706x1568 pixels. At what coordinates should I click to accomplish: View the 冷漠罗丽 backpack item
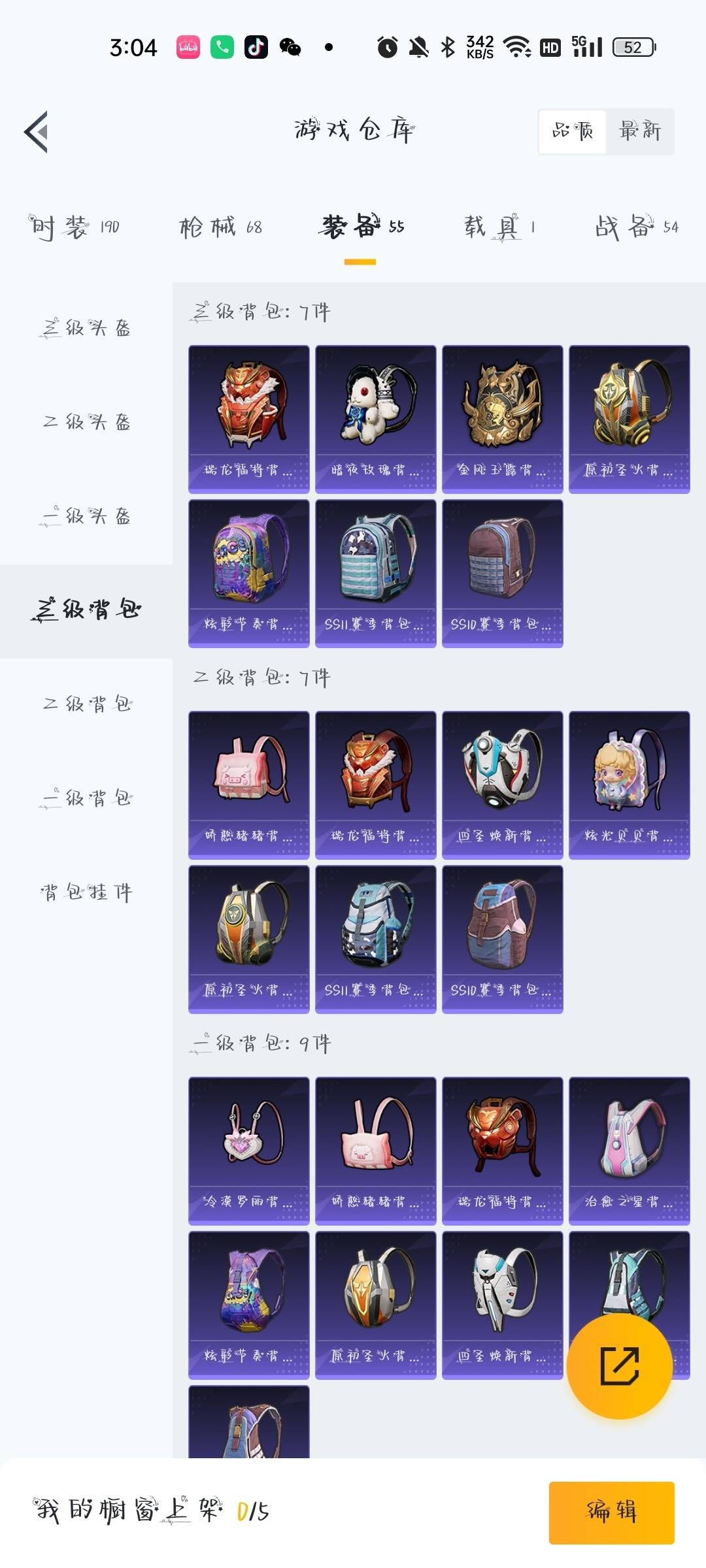pos(248,1150)
